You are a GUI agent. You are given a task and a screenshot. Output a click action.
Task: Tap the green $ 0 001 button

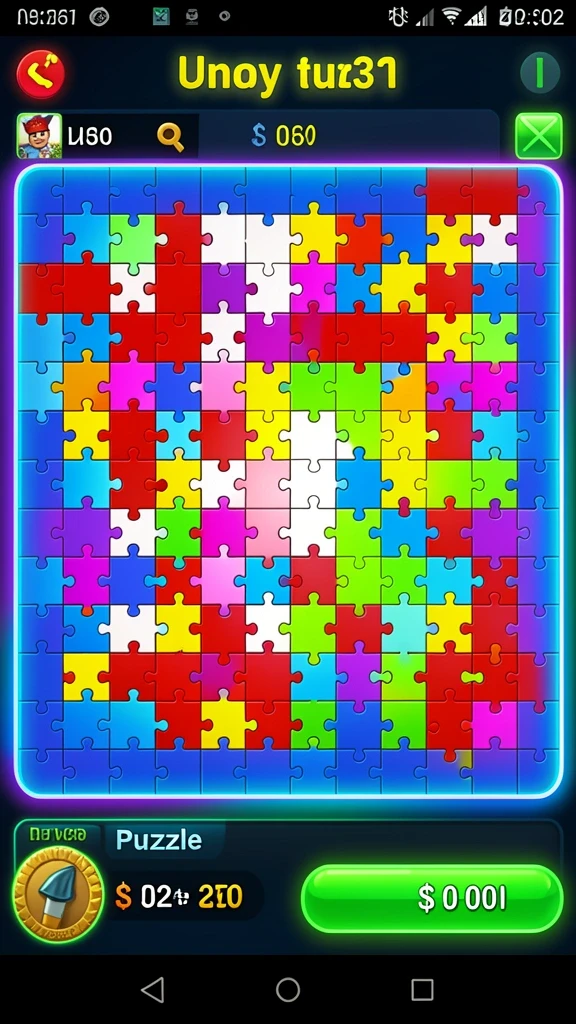(432, 899)
